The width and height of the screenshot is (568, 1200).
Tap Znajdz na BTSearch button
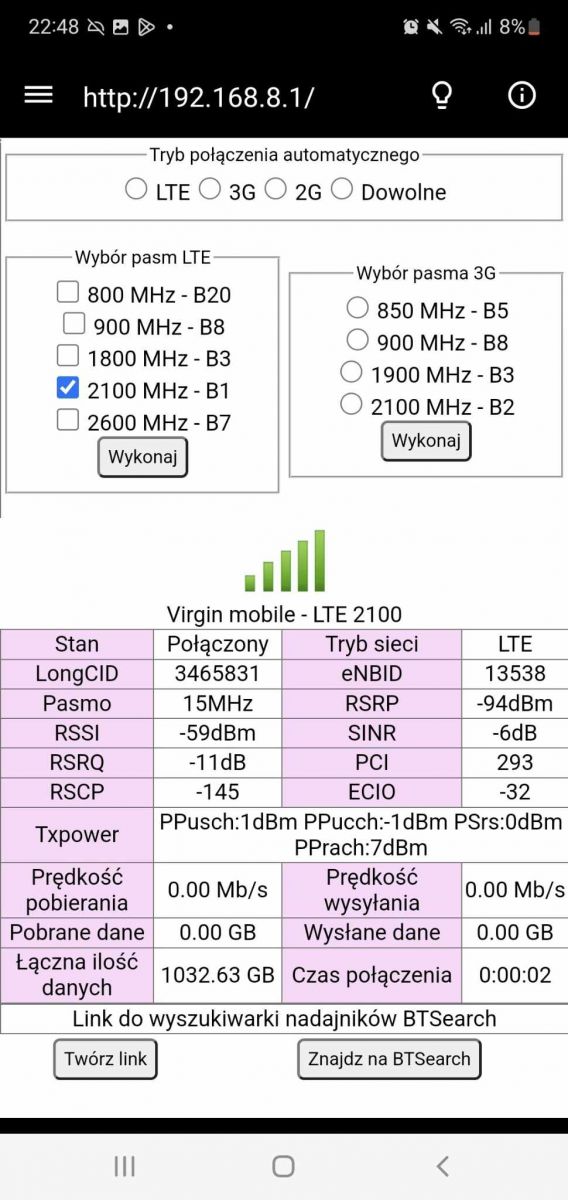point(389,1058)
